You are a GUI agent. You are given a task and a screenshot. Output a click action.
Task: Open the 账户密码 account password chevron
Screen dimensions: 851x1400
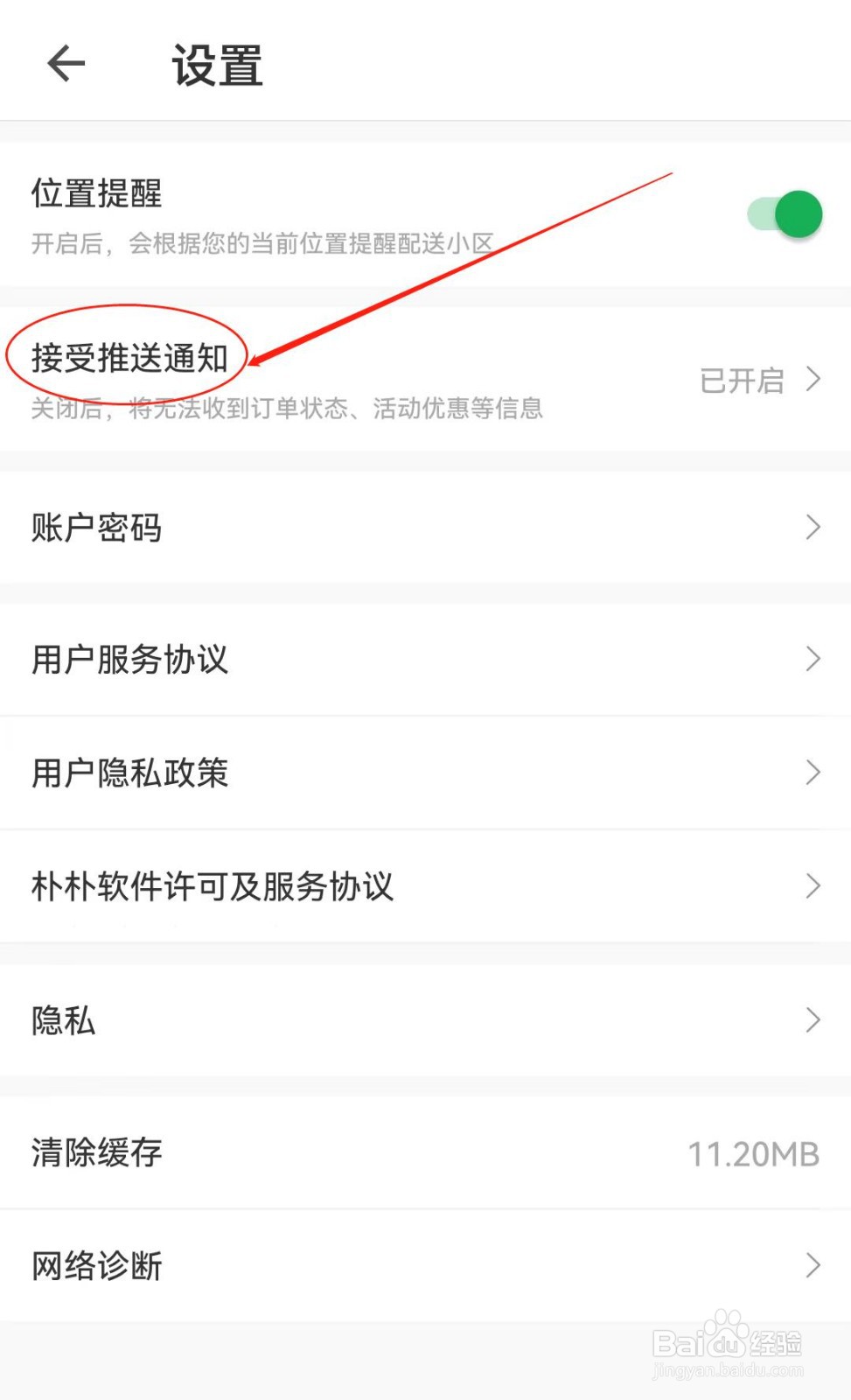click(812, 527)
